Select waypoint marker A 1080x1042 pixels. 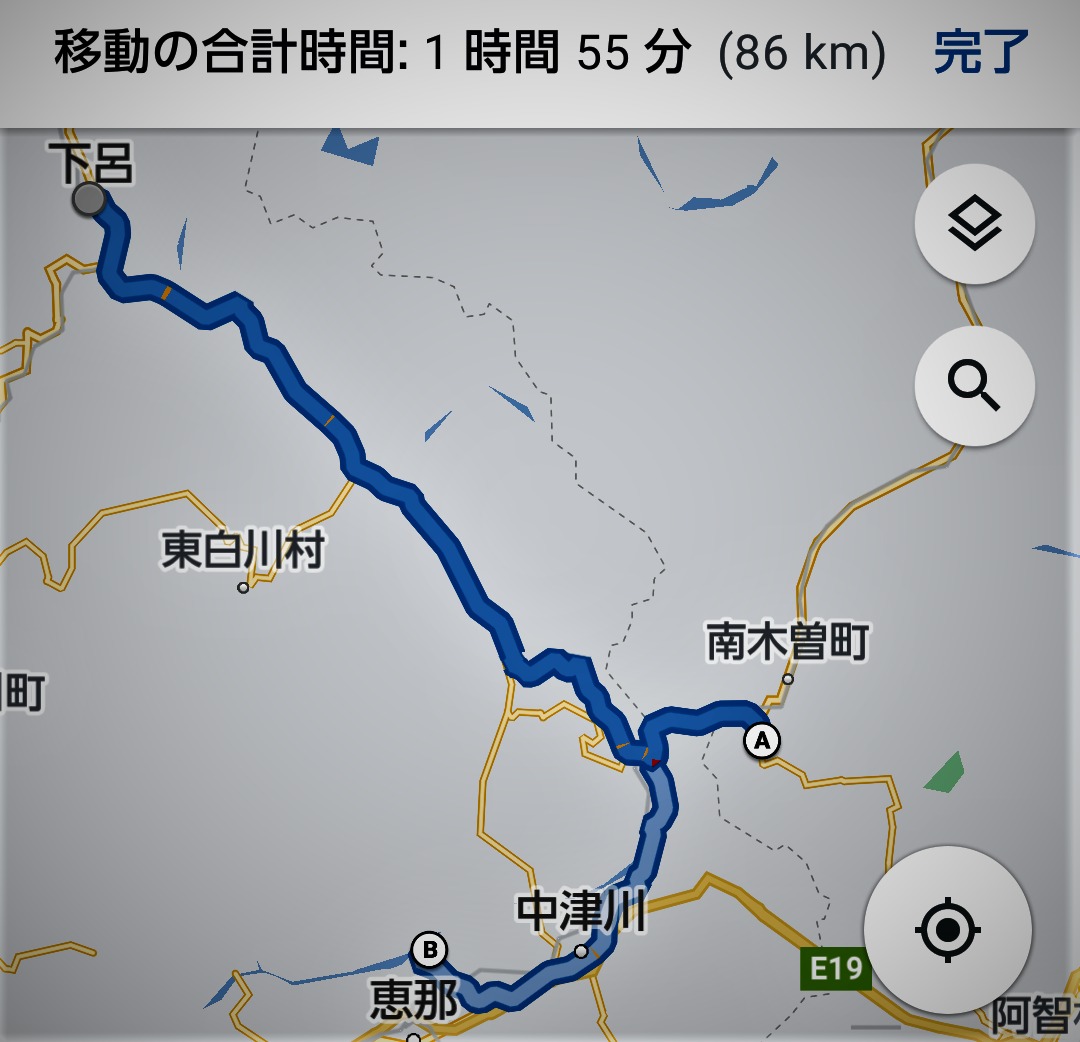coord(762,741)
